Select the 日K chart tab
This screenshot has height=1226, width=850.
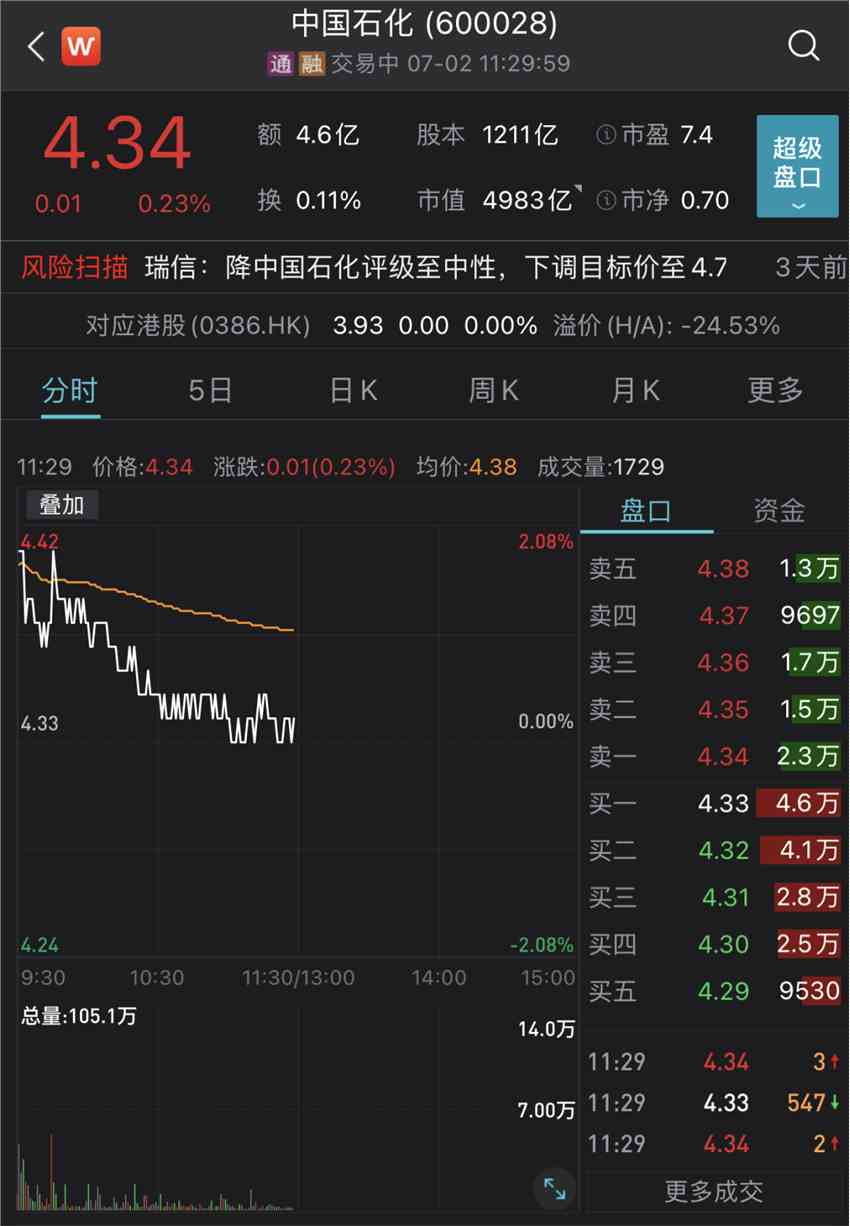tap(354, 390)
